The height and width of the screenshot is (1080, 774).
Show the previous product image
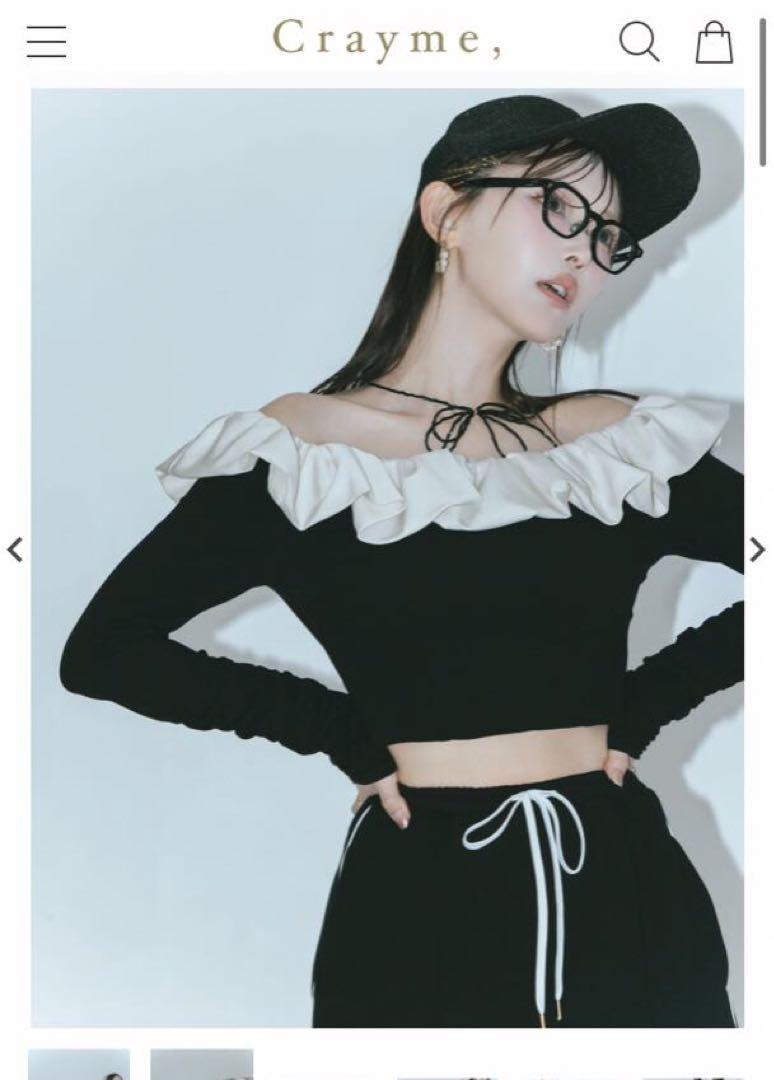coord(15,549)
